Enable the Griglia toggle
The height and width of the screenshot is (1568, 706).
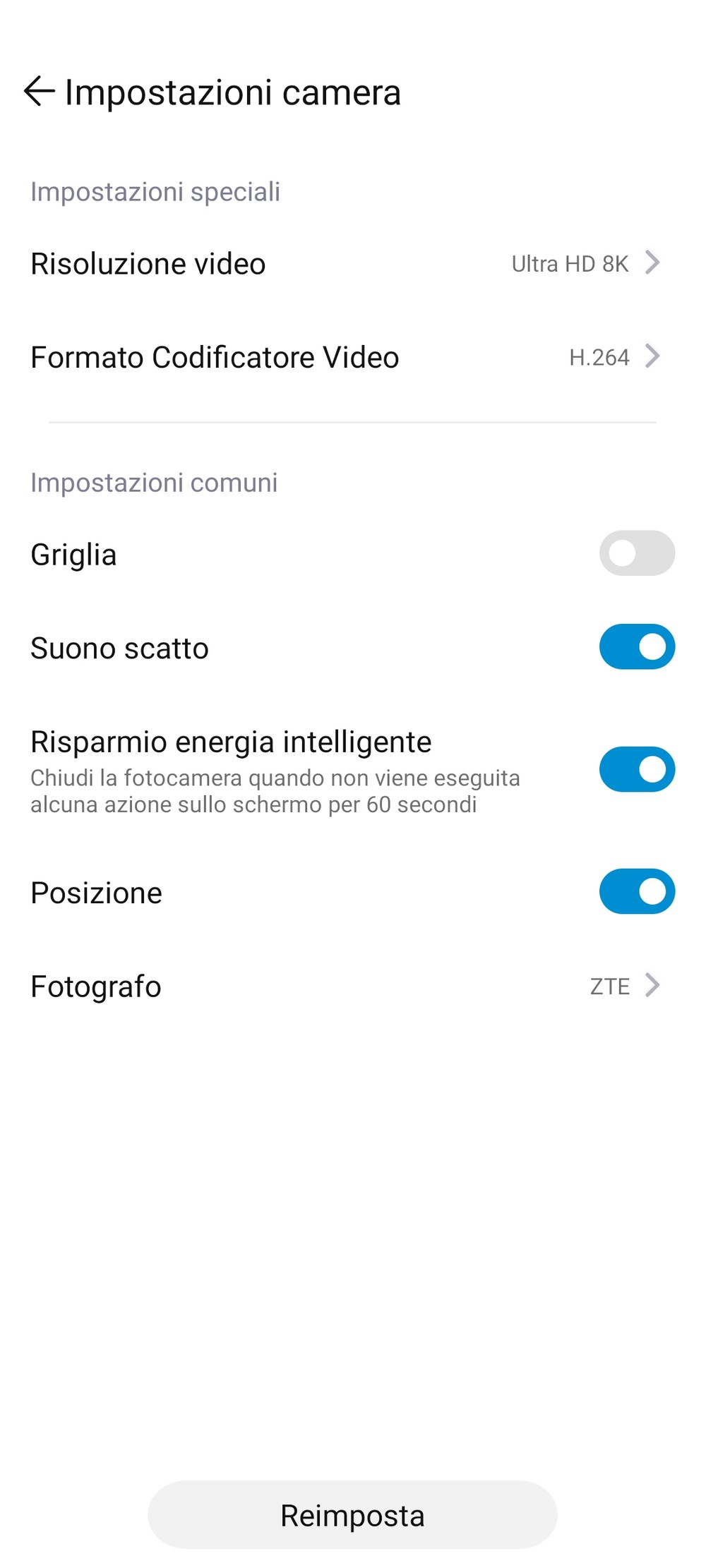(x=636, y=553)
